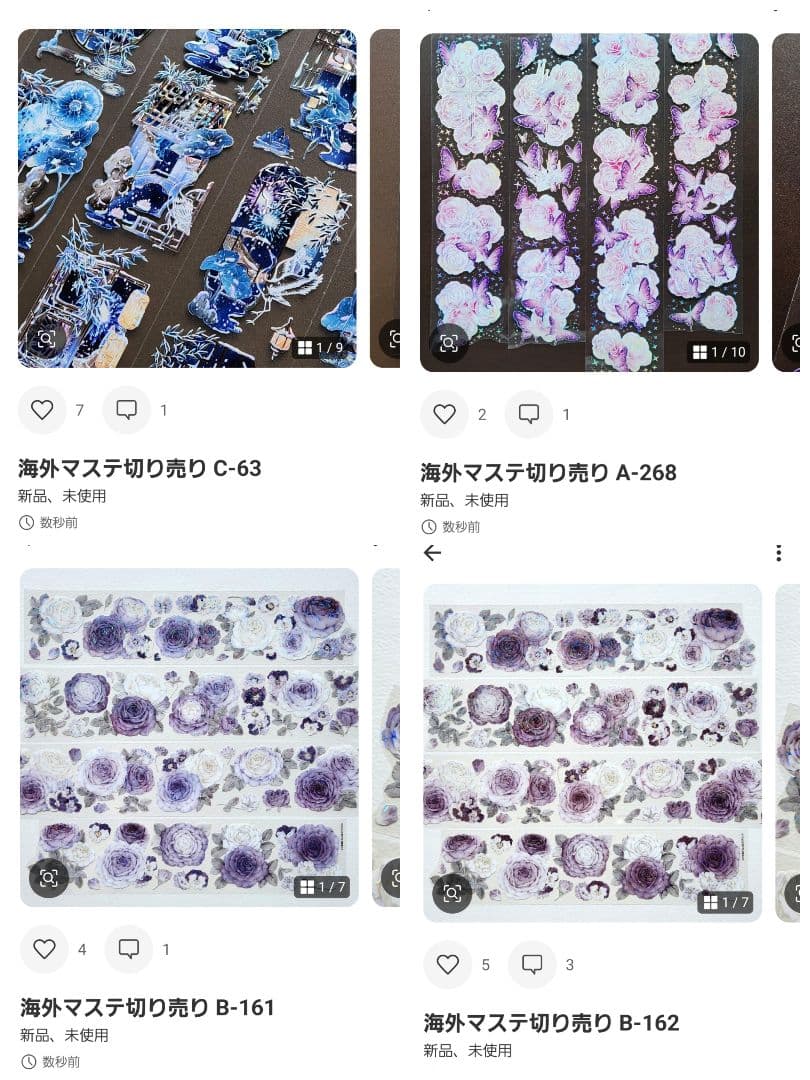Open comments on listing B-162
The image size is (810, 1080).
530,965
